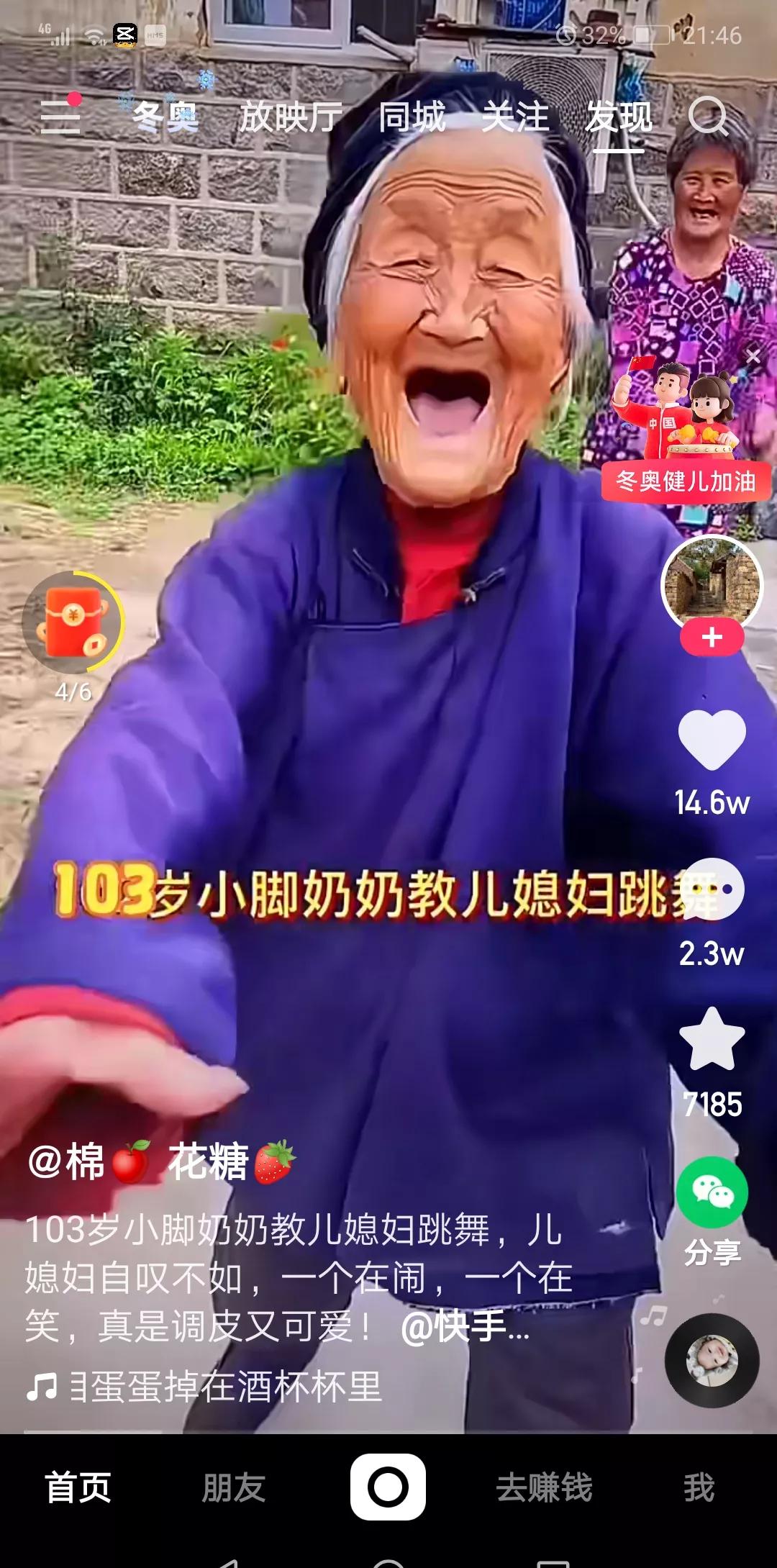The height and width of the screenshot is (1568, 777).
Task: Share the video via the WeChat 分享 button
Action: point(712,1193)
